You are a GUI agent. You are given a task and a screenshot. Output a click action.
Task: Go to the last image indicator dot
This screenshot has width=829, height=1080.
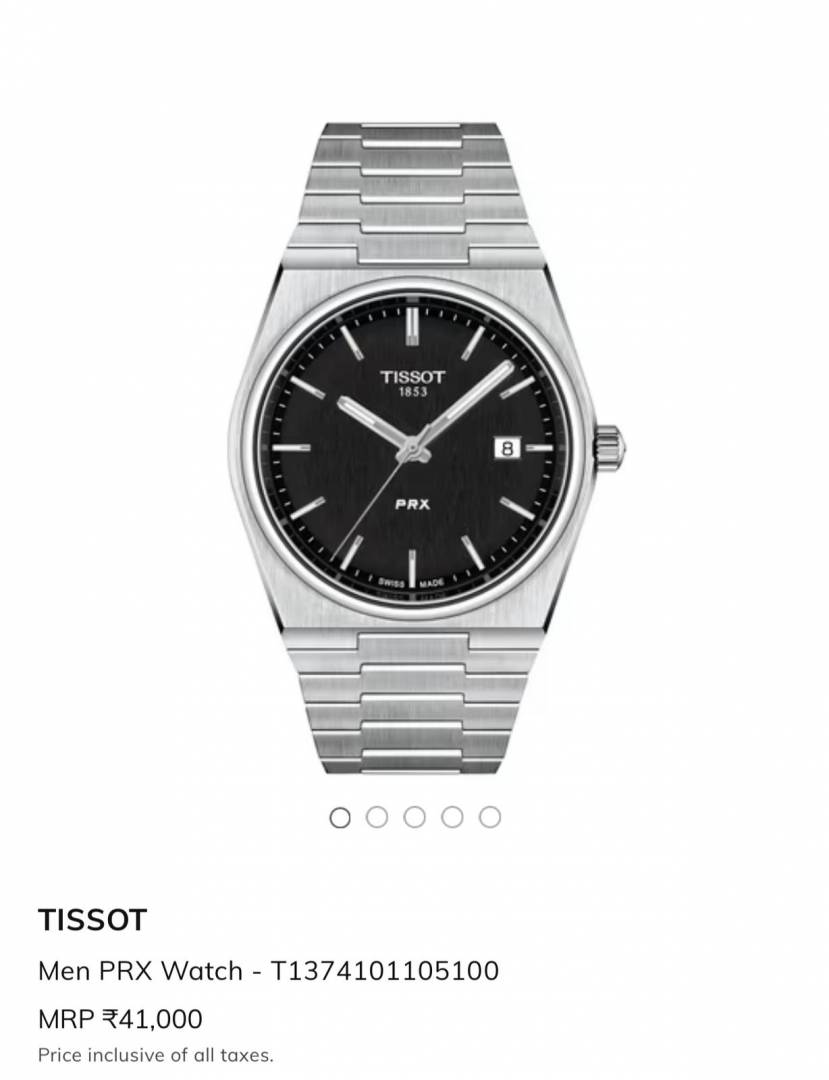(x=489, y=817)
